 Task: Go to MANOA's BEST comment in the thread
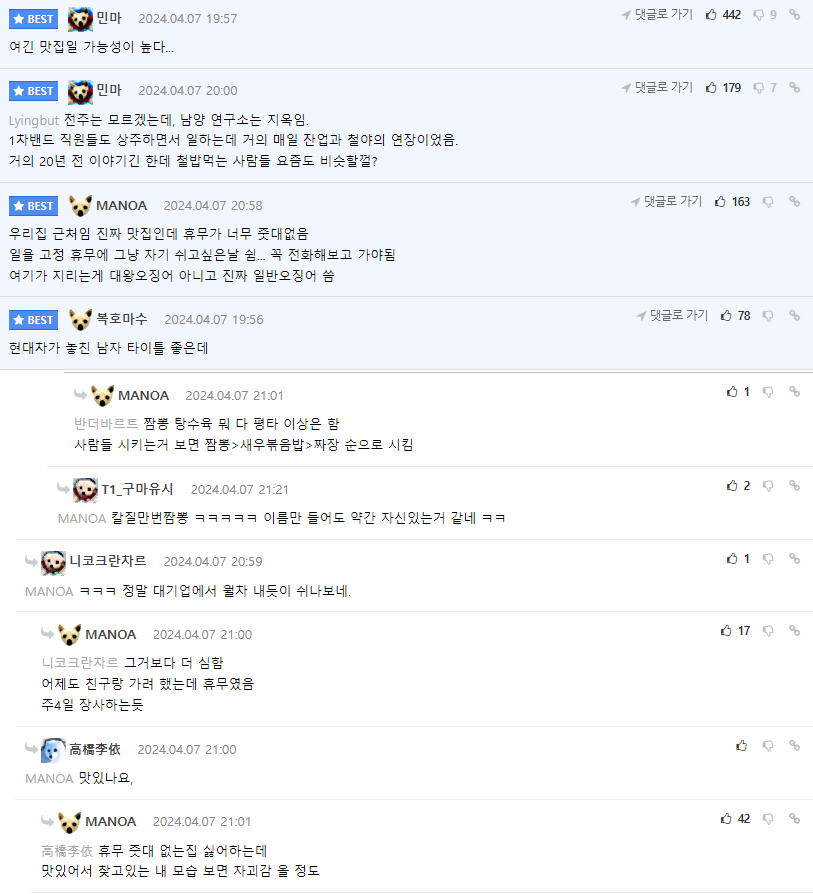point(666,202)
